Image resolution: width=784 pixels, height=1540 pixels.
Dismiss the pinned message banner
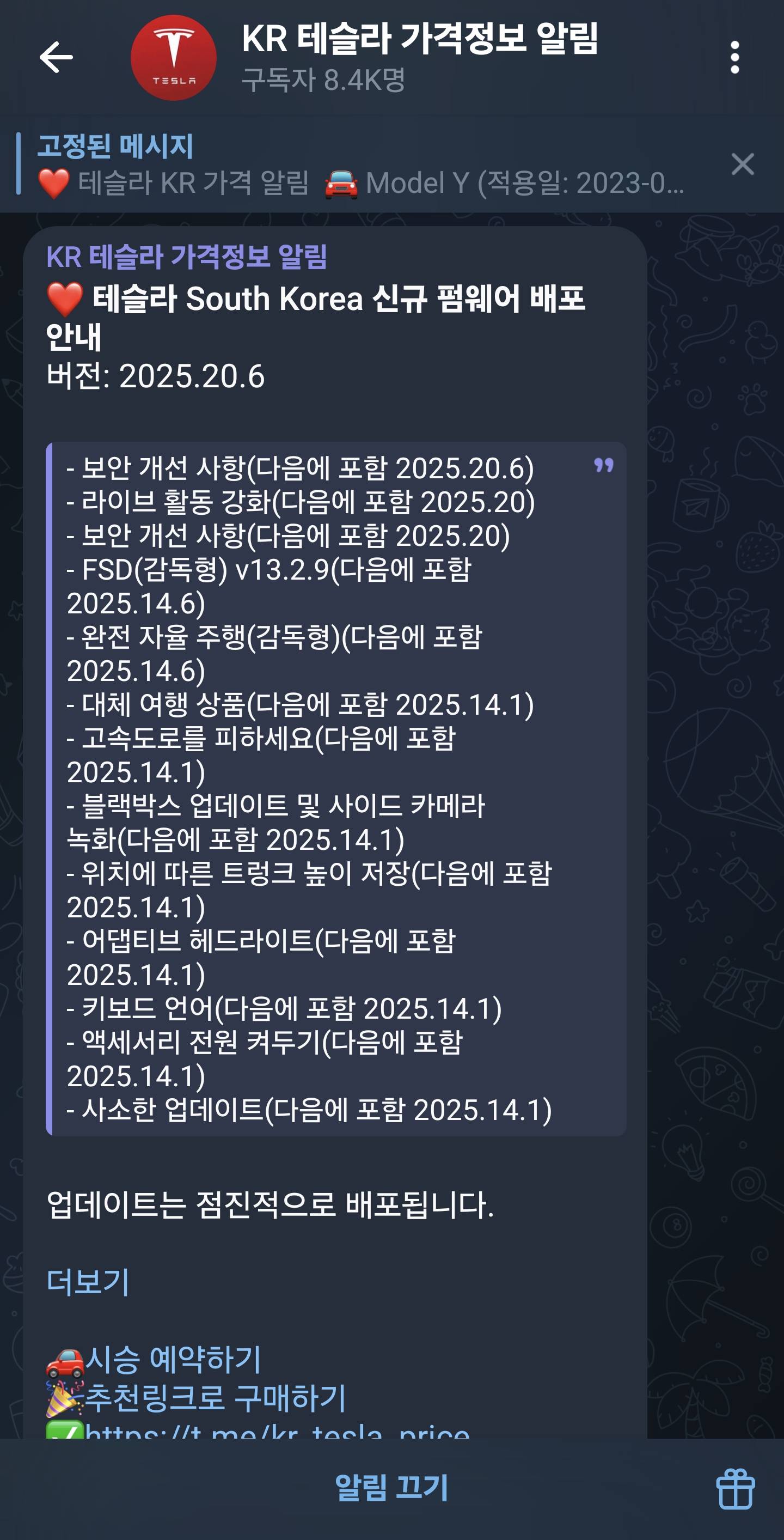pos(742,164)
